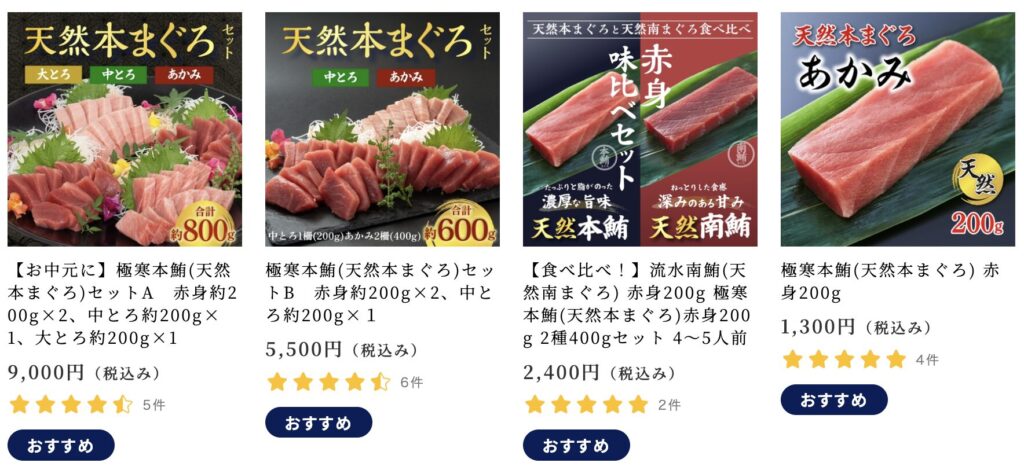Viewport: 1024px width, 470px height.
Task: Open the 天然本まぐろ 600g set product image
Action: point(382,129)
